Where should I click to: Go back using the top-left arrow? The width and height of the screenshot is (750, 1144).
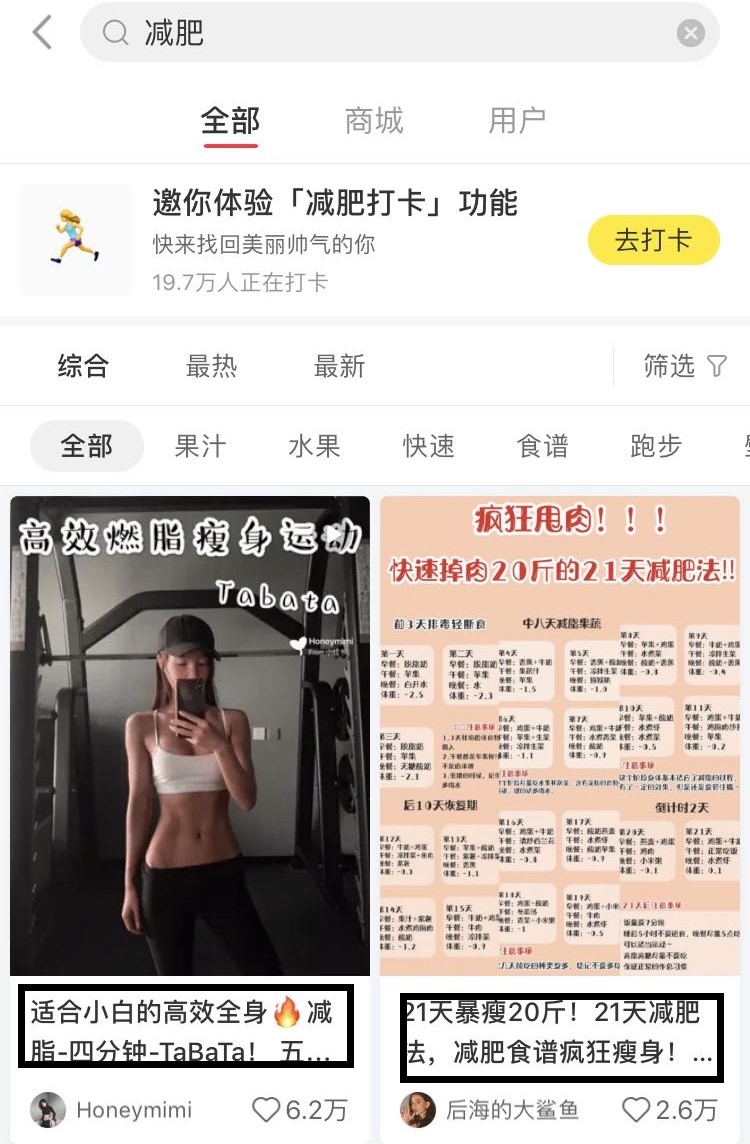coord(42,33)
